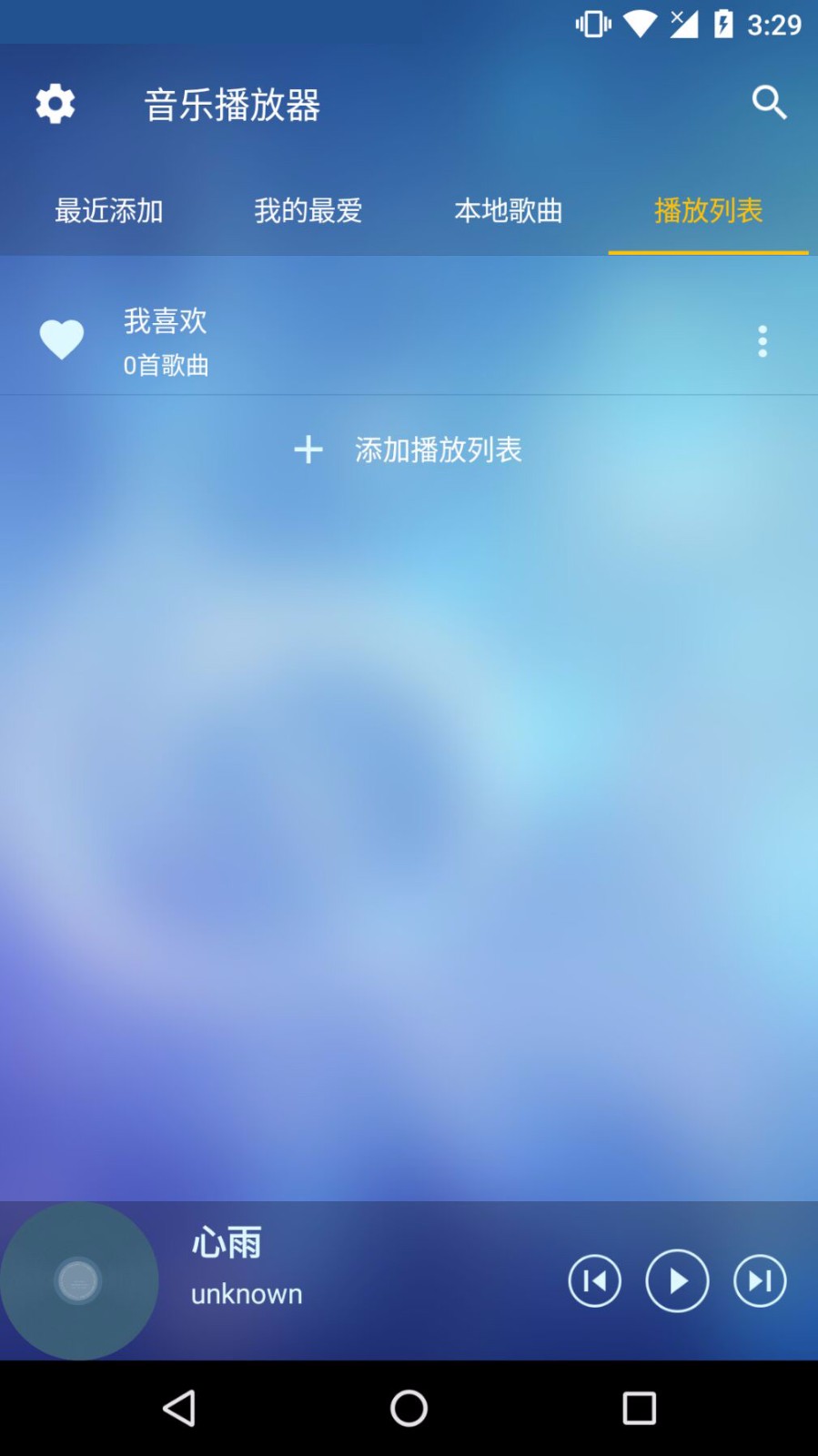This screenshot has height=1456, width=818.
Task: Open the three-dot menu for 我喜欢
Action: pyautogui.click(x=762, y=340)
